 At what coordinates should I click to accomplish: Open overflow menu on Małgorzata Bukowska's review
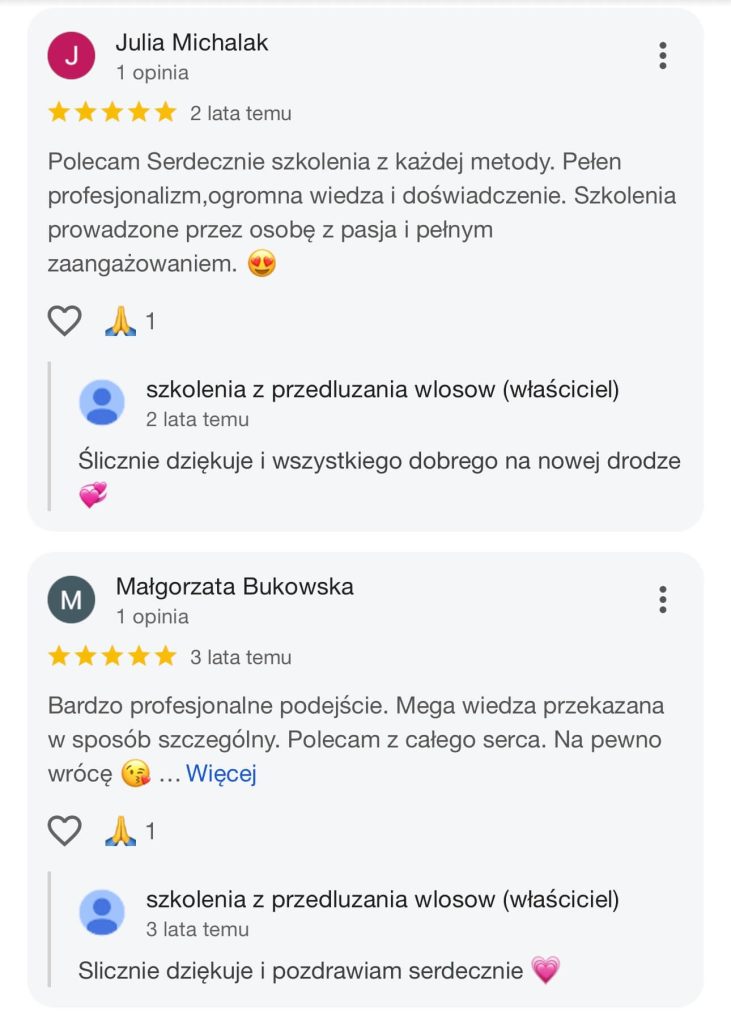coord(662,600)
